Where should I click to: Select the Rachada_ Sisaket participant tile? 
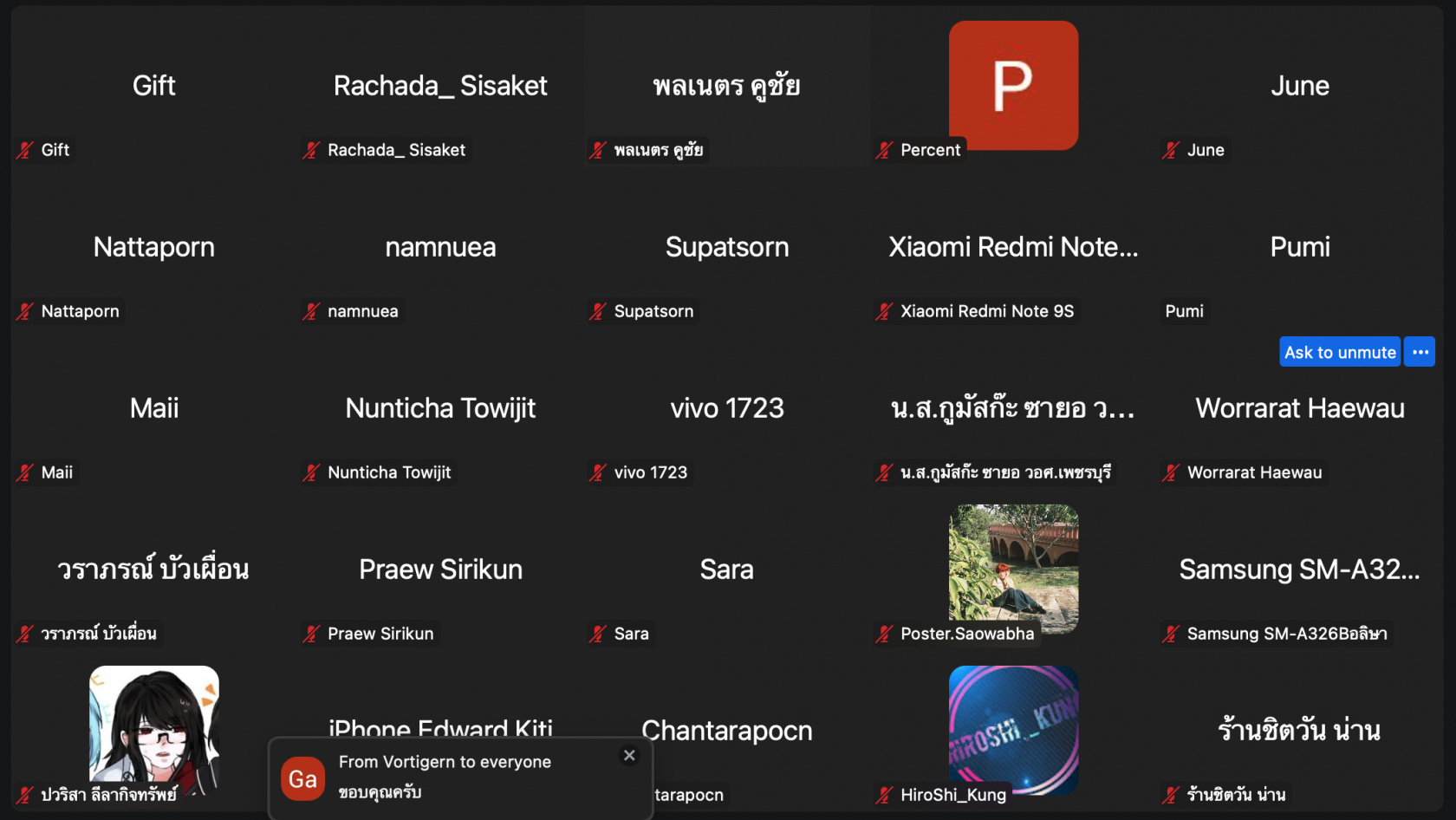coord(440,86)
